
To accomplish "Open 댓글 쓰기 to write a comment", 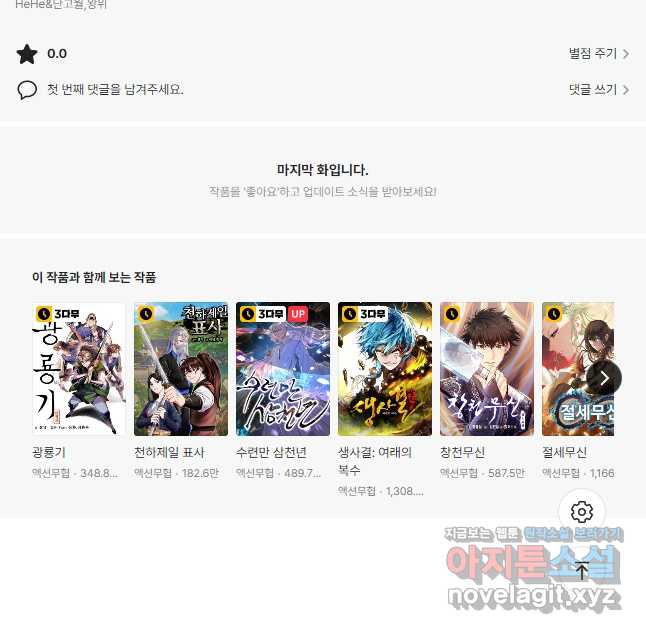I will point(598,90).
